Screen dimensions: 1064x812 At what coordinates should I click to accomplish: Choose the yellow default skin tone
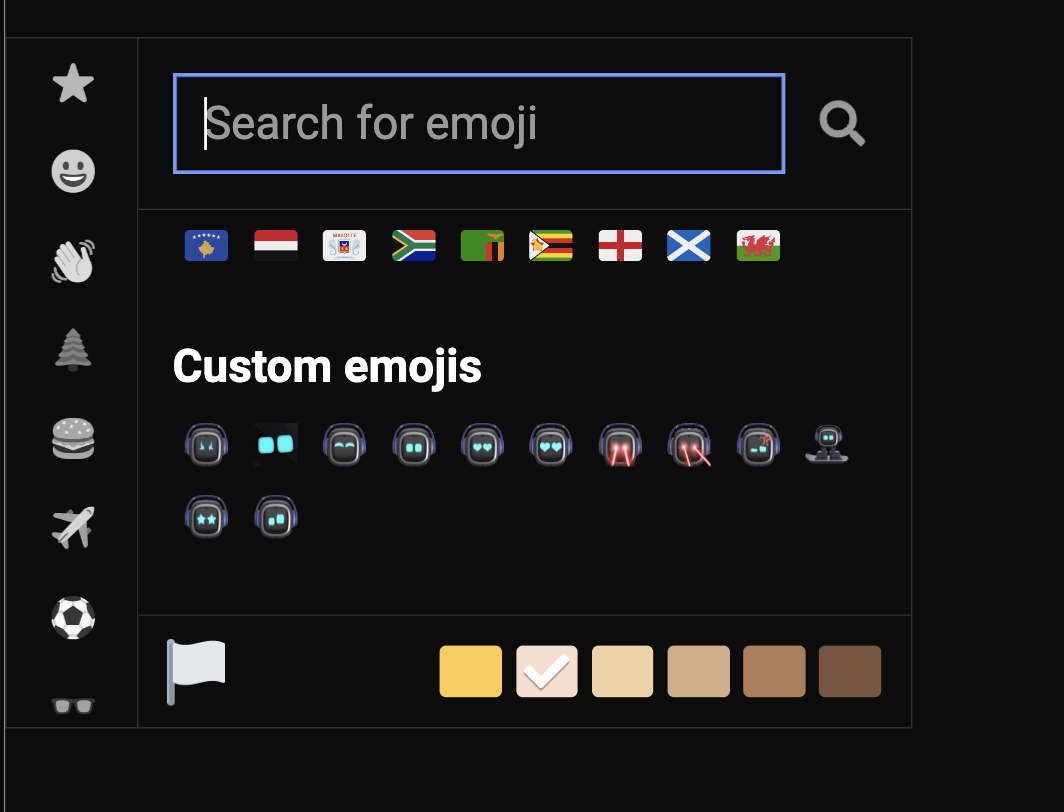pyautogui.click(x=471, y=671)
